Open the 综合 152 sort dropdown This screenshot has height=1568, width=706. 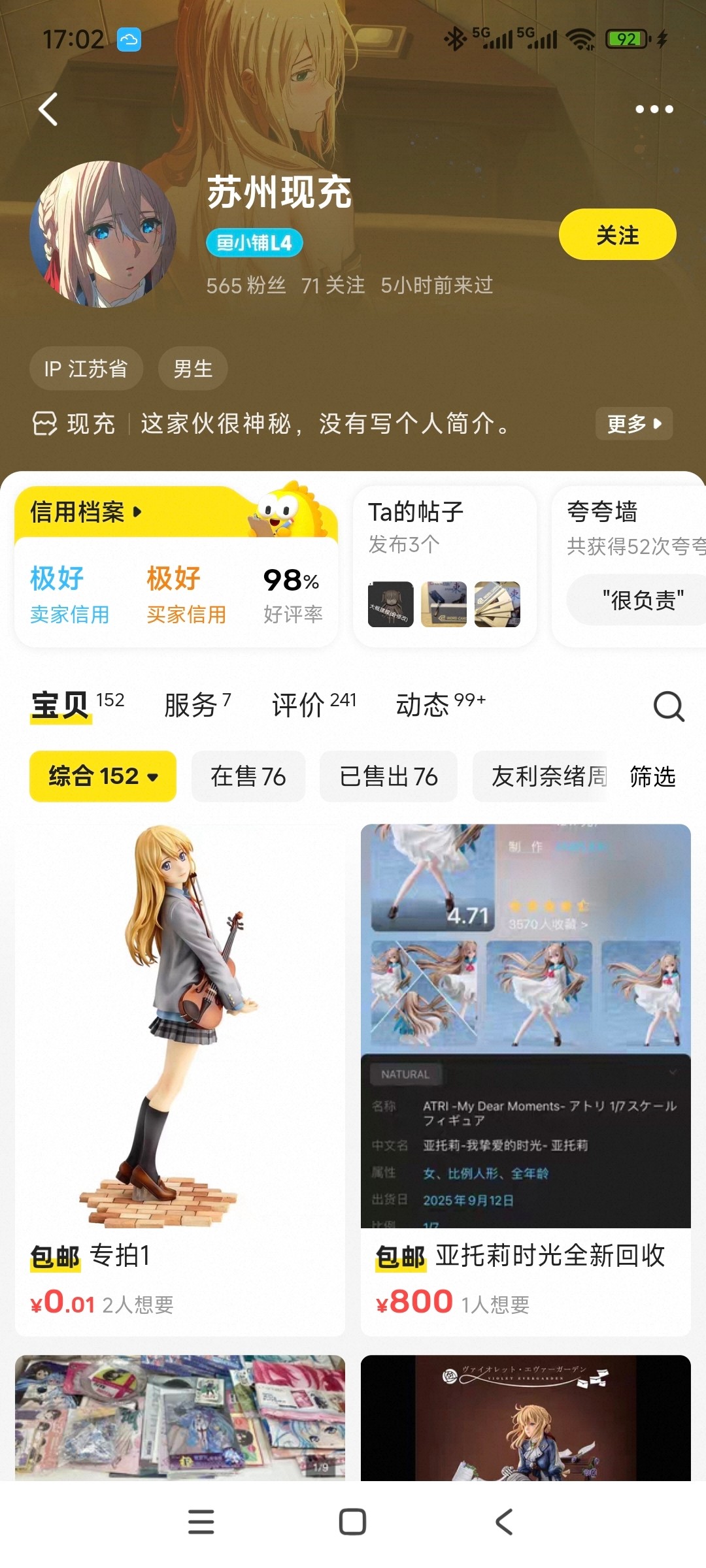[103, 776]
